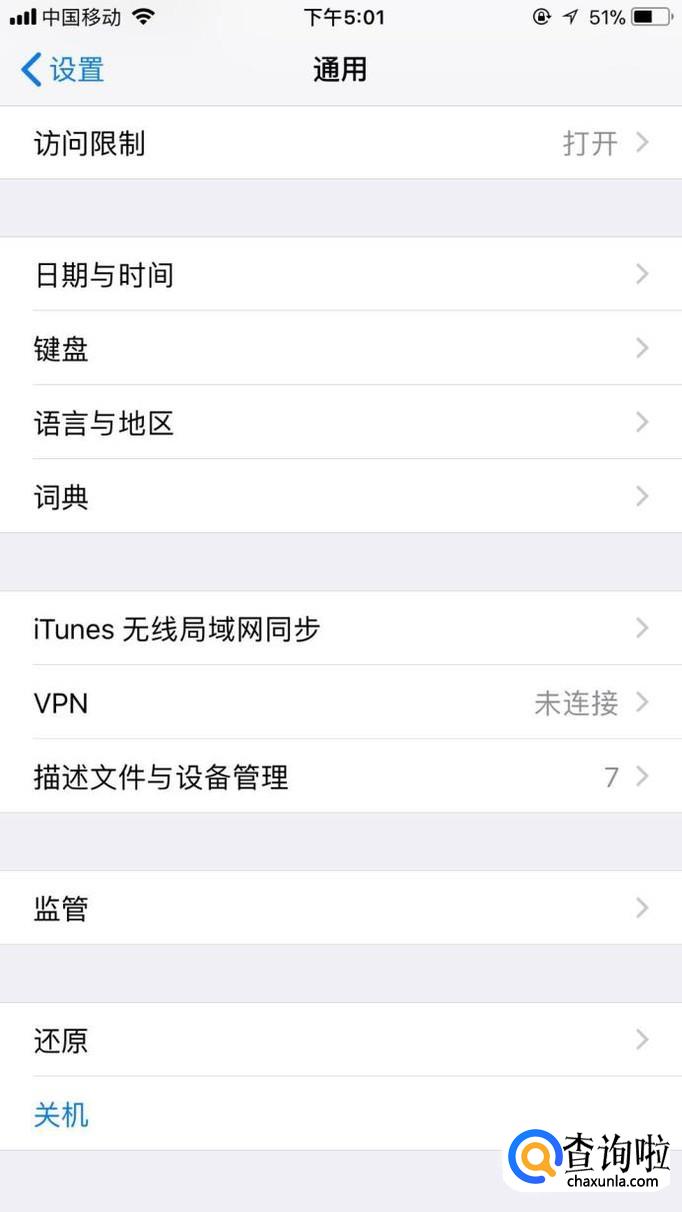Open the 键盘 settings row
Image resolution: width=682 pixels, height=1212 pixels.
(x=340, y=348)
